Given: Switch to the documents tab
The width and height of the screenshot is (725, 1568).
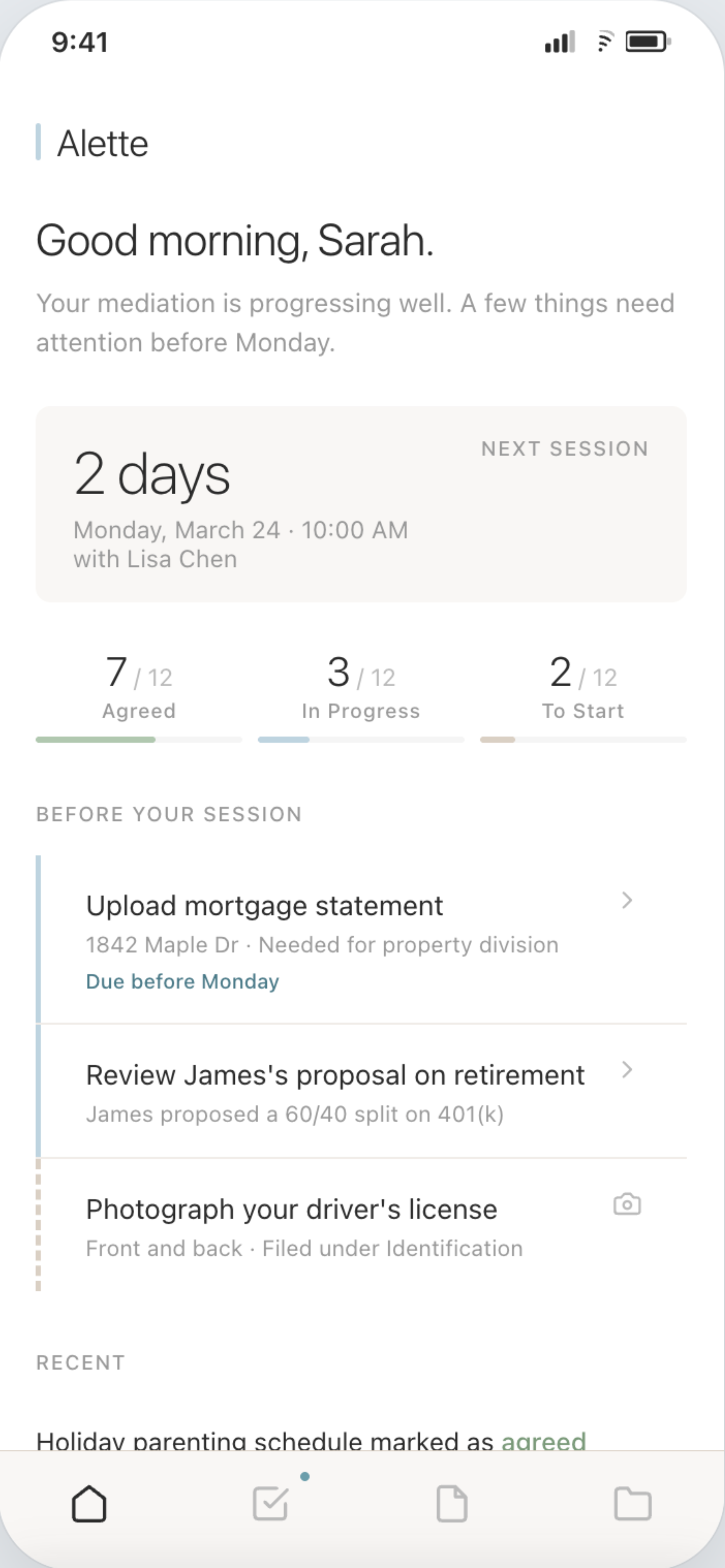Looking at the screenshot, I should 452,1504.
